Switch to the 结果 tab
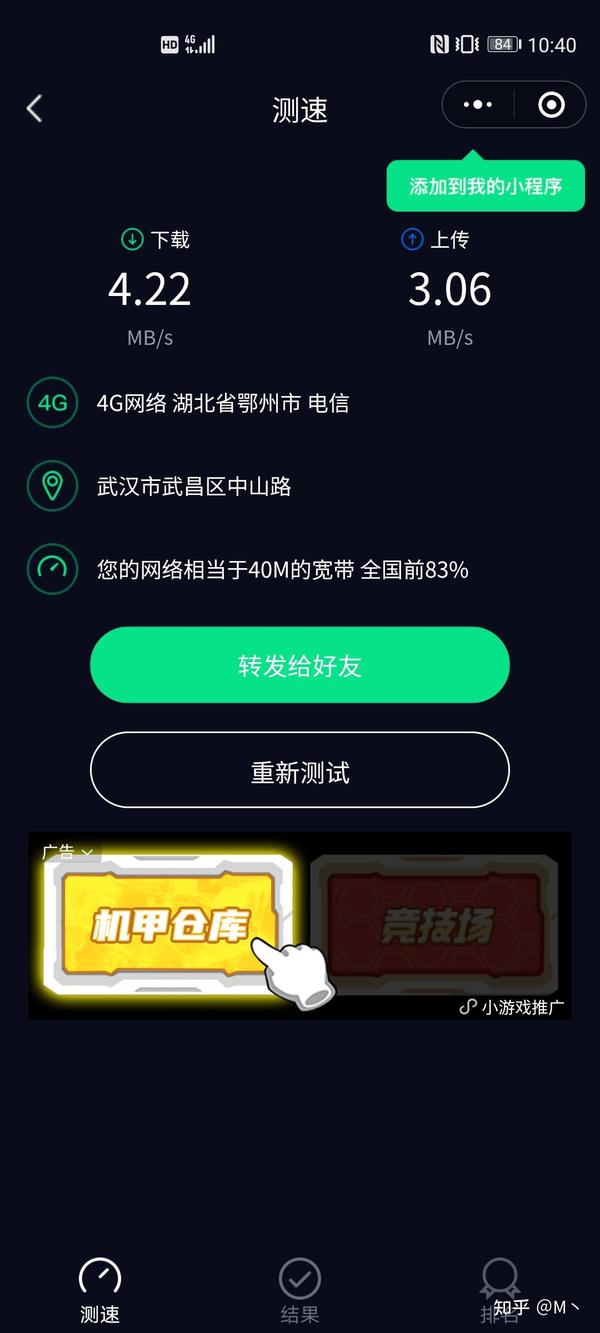 click(299, 1290)
